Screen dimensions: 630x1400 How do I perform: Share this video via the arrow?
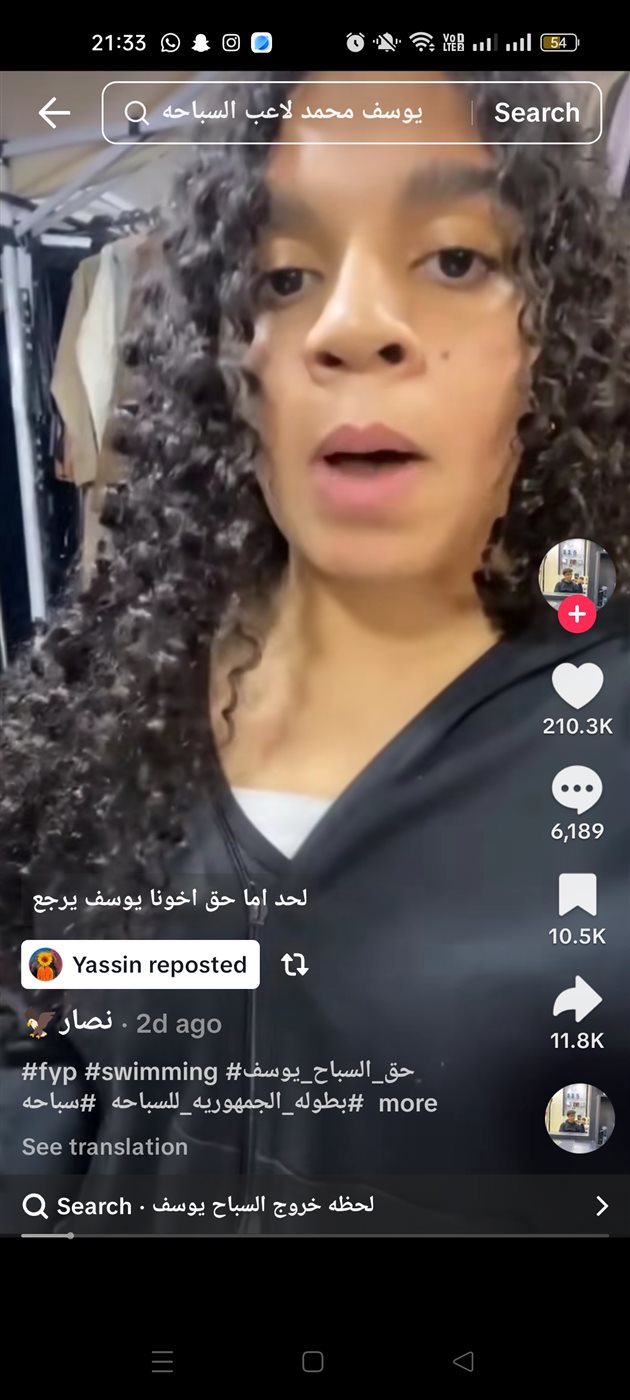[577, 1000]
